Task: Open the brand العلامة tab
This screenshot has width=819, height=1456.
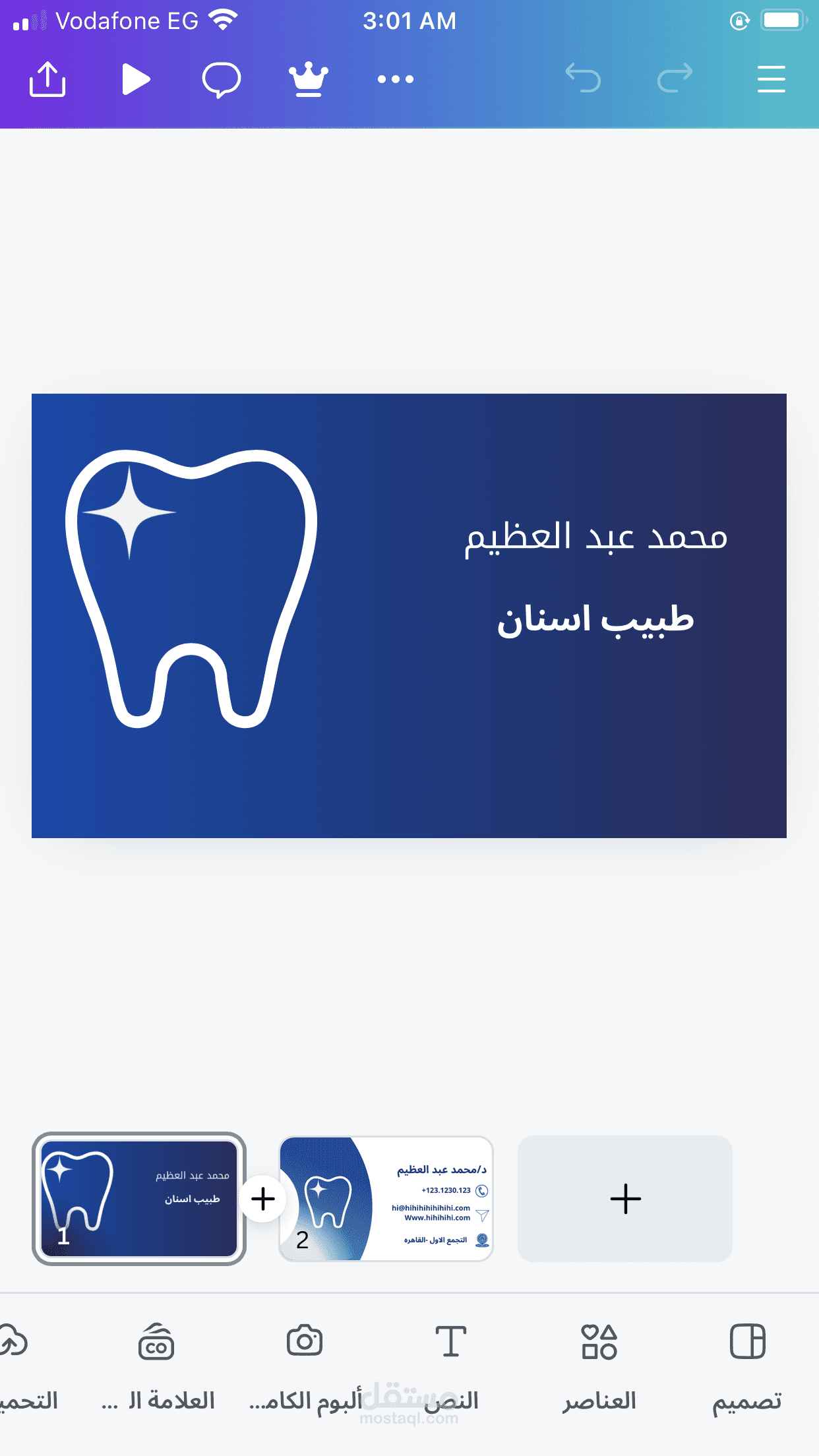Action: click(x=157, y=1365)
